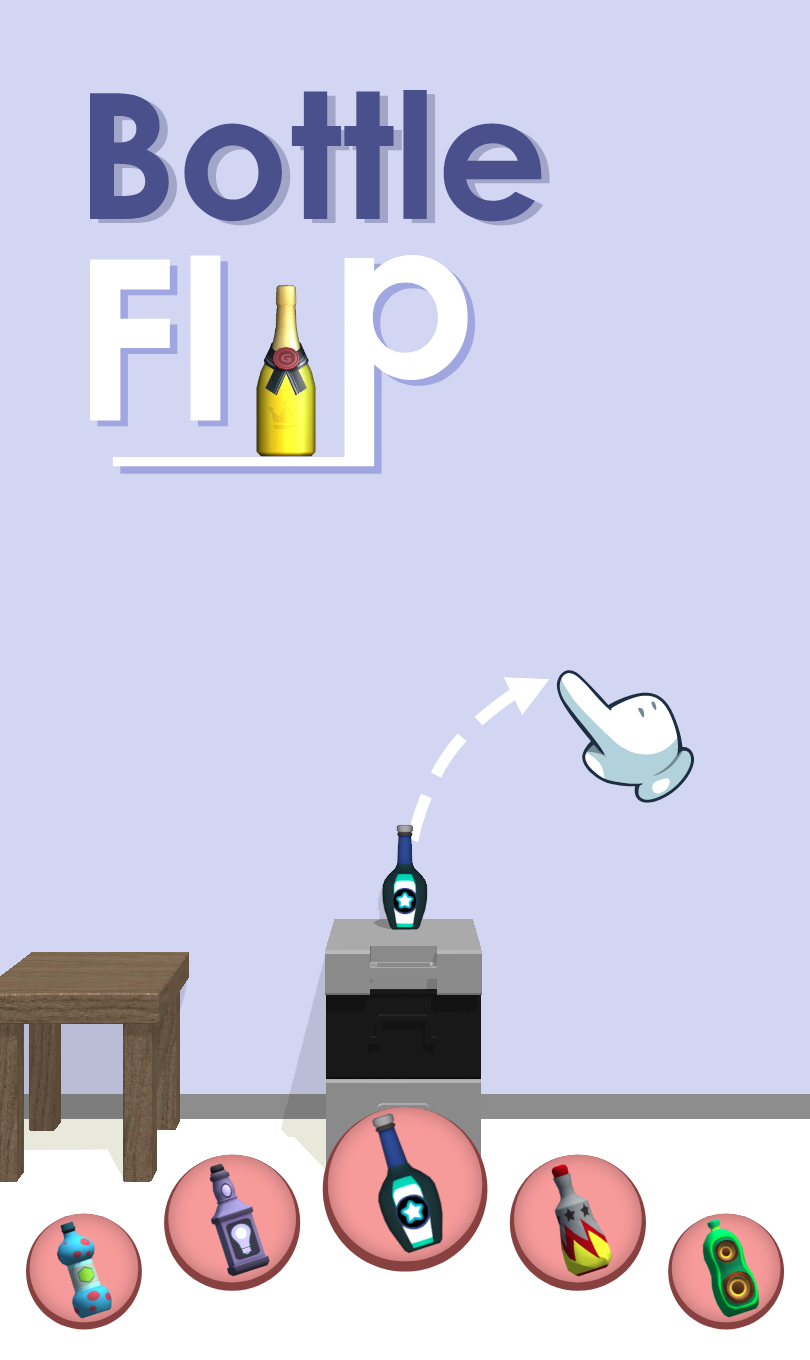Select the blue polka-dot bottle
The width and height of the screenshot is (810, 1360).
[84, 1270]
